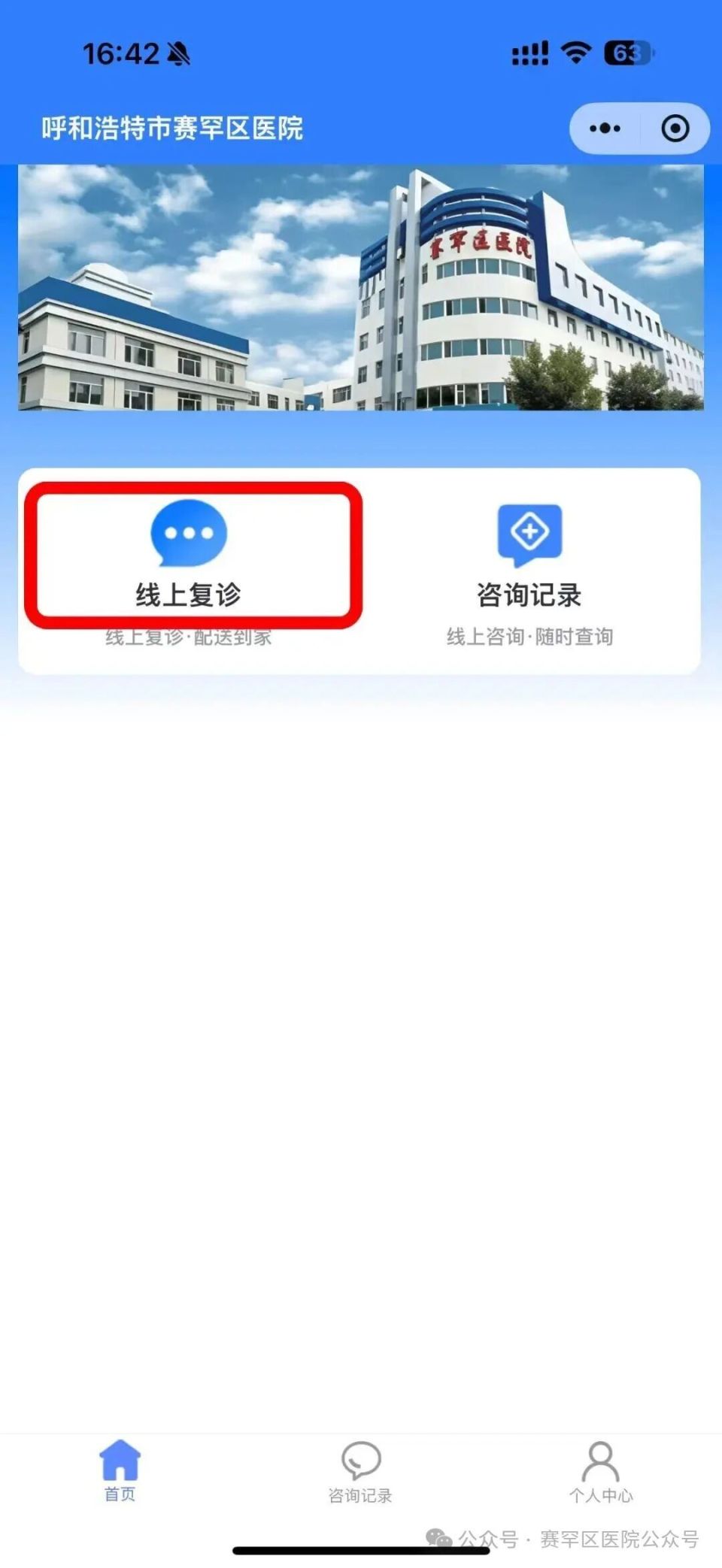Open 个人中心 via the person icon
The height and width of the screenshot is (1568, 722).
[599, 1460]
